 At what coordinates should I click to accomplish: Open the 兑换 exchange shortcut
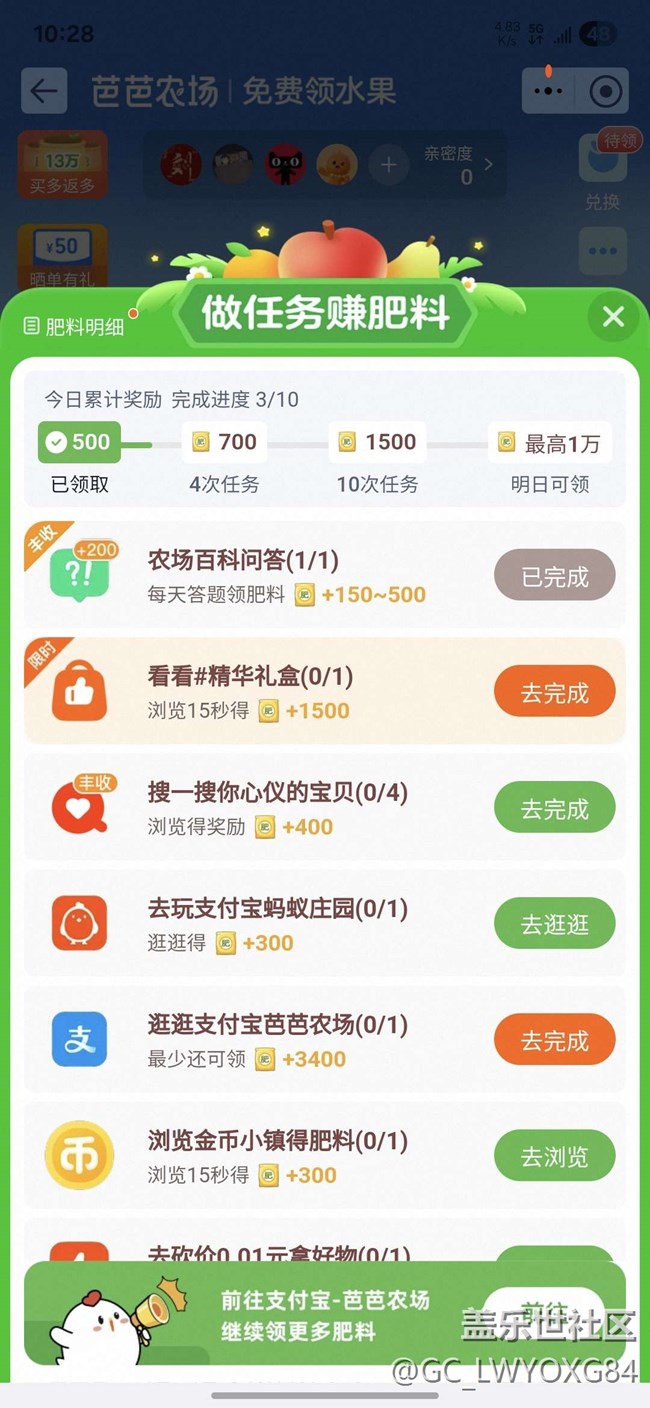pos(602,170)
